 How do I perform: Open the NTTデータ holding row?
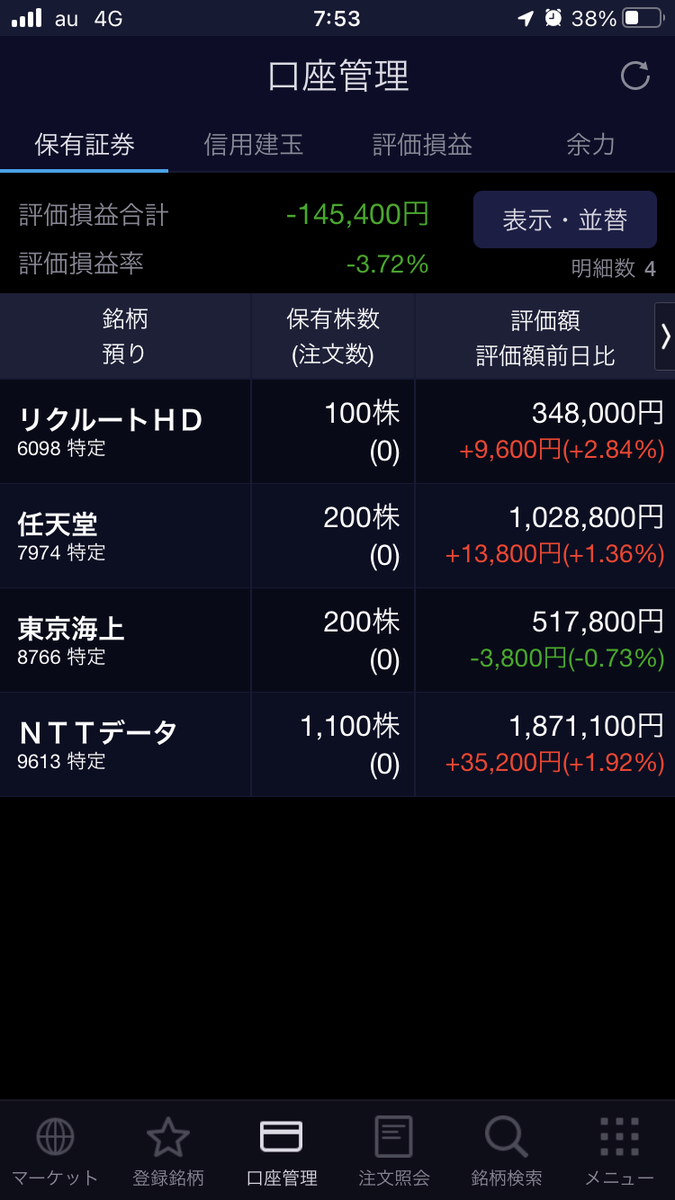pos(337,745)
